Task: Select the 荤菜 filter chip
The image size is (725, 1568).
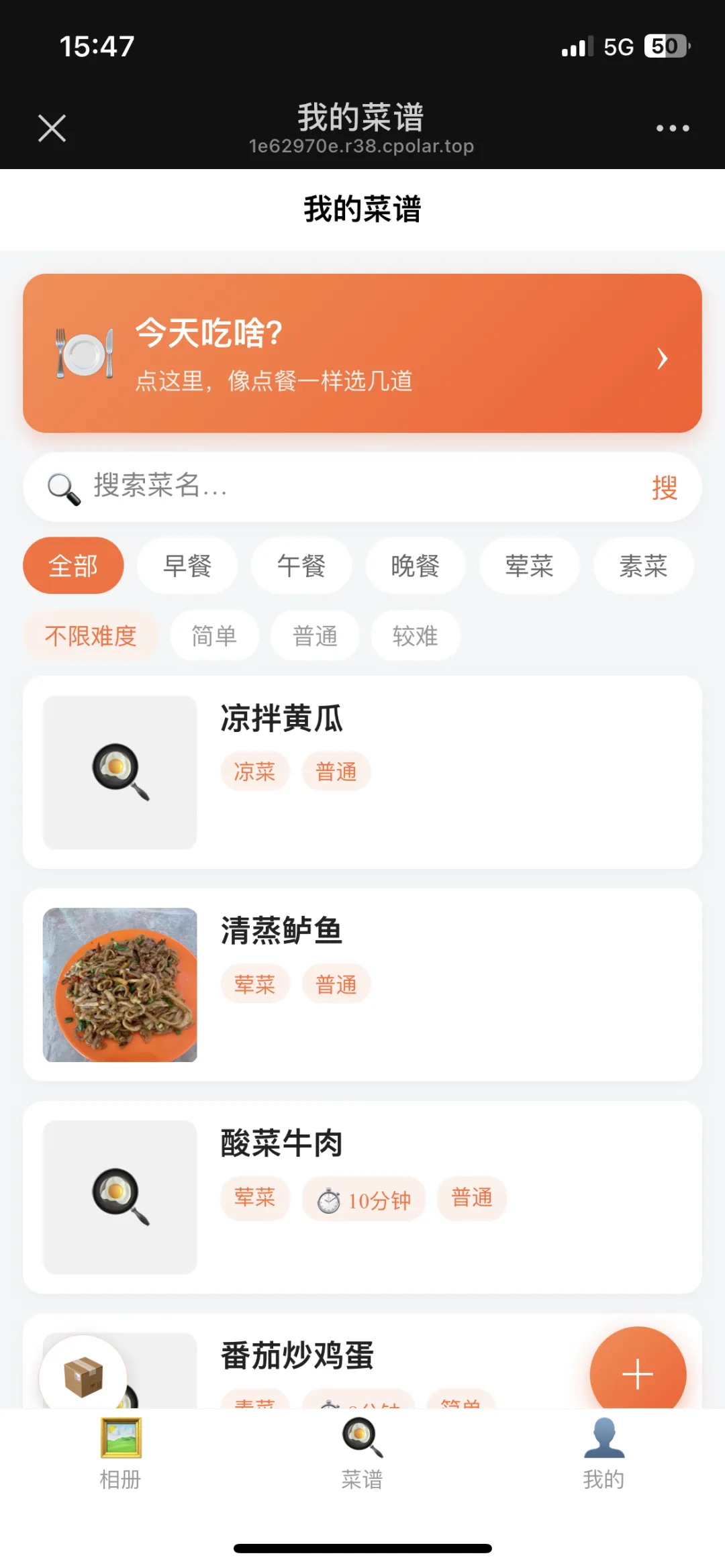Action: point(529,566)
